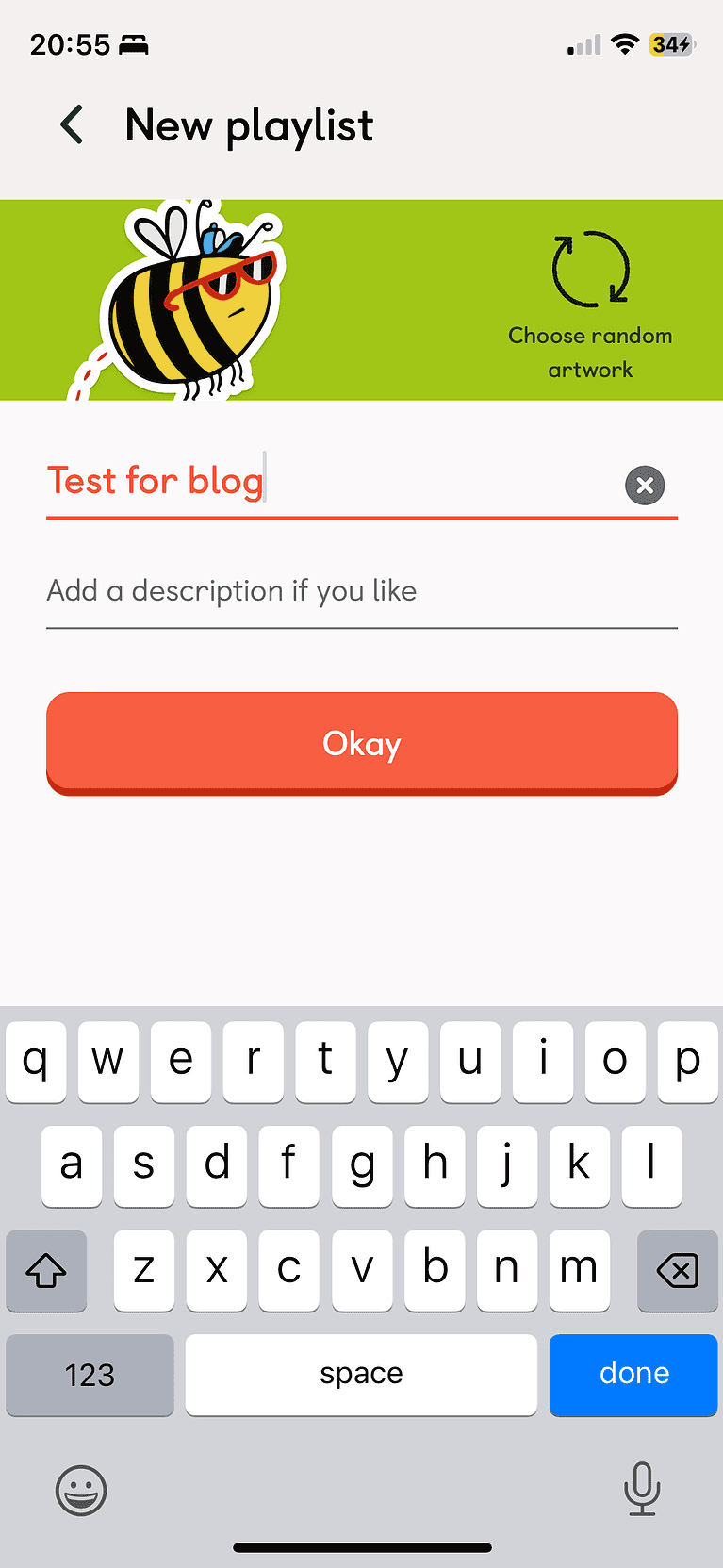Insert a space with the space key
The width and height of the screenshot is (723, 1568).
click(x=361, y=1374)
